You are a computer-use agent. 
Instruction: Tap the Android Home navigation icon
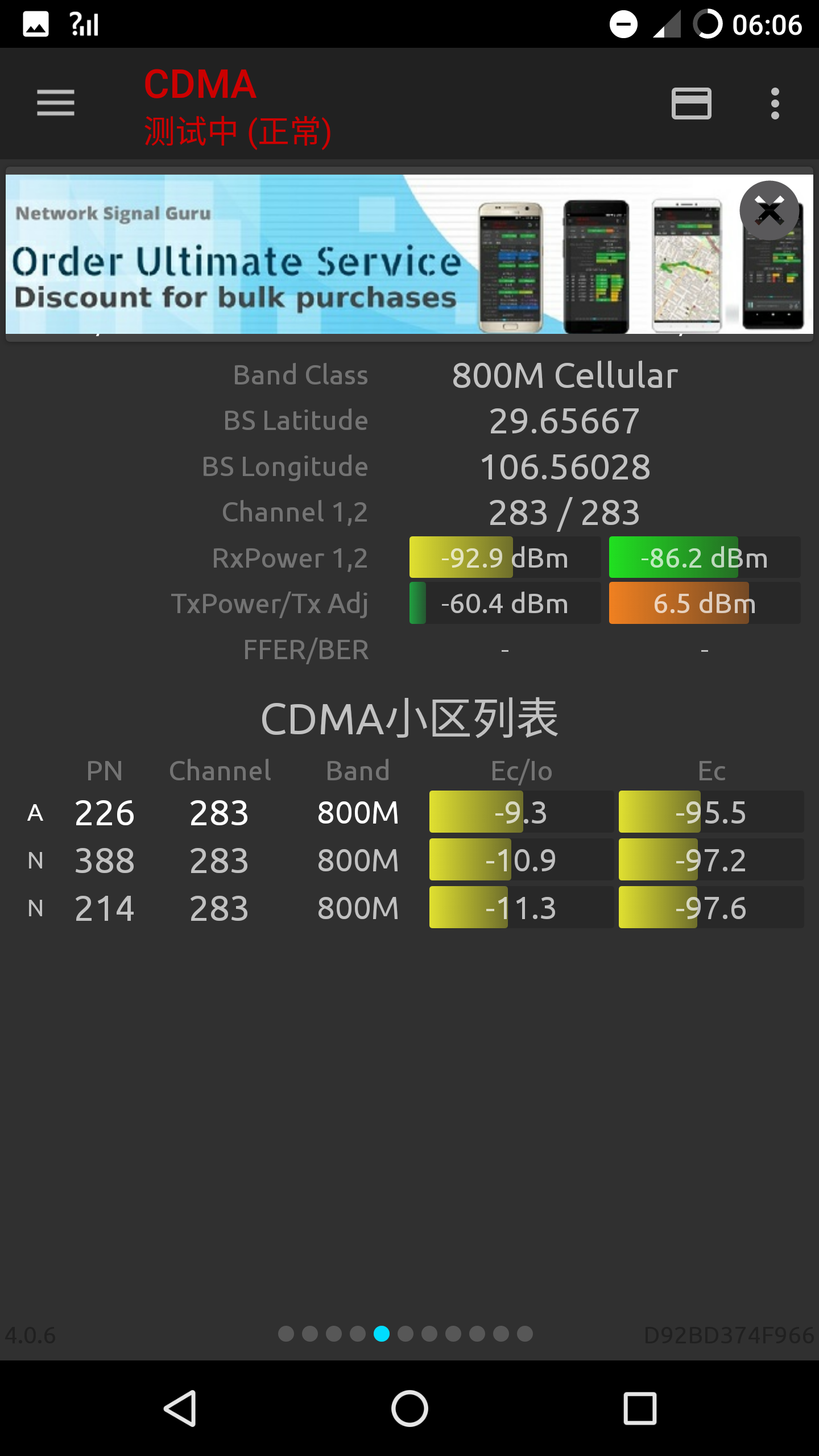tap(409, 1408)
